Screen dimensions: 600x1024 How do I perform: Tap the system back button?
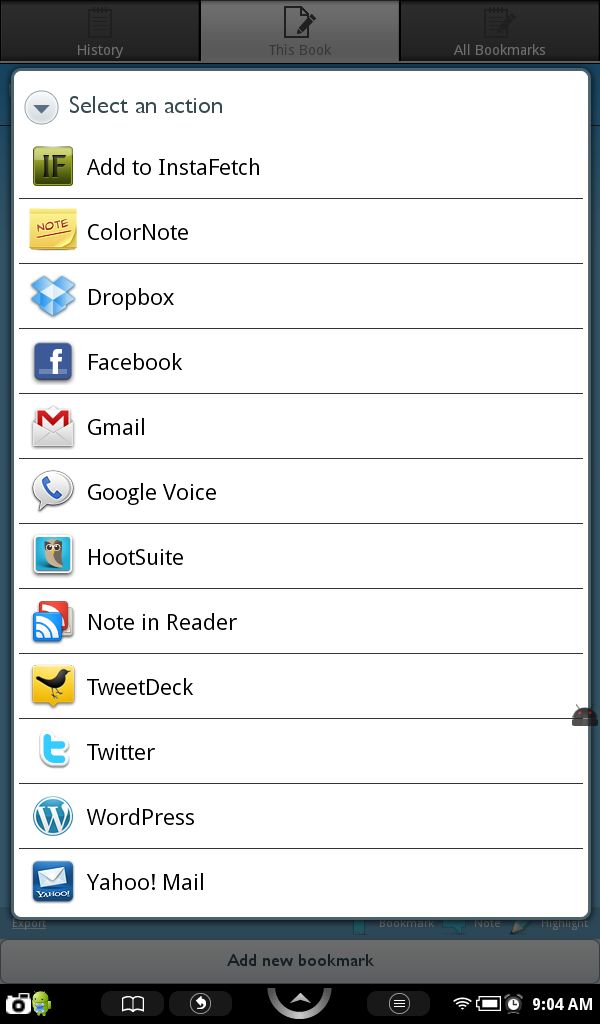(200, 1002)
